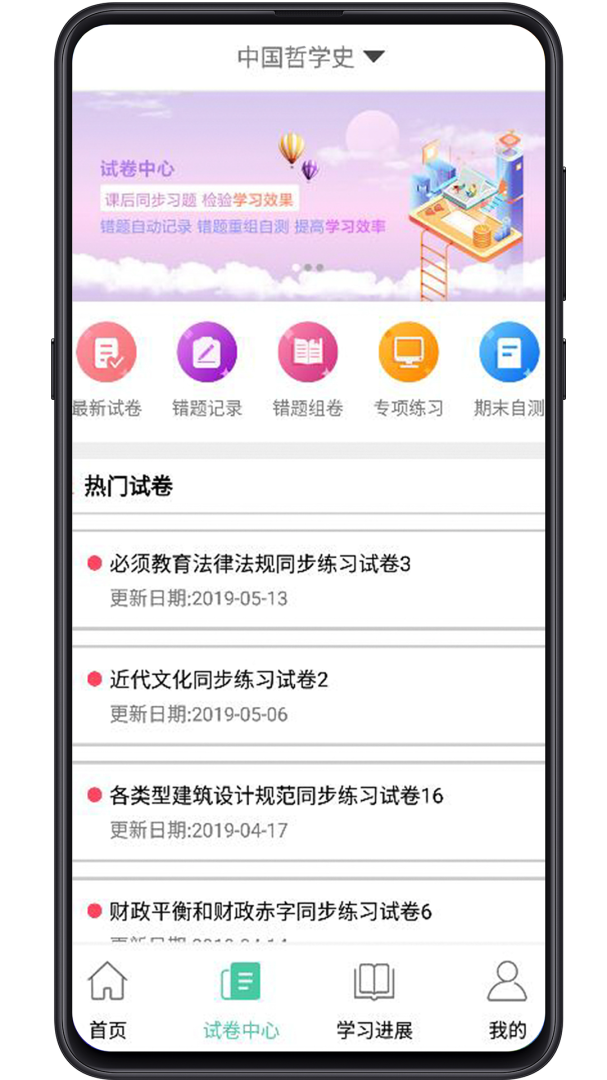Open the 中国哲学史 subject dropdown
The image size is (607, 1080).
309,57
